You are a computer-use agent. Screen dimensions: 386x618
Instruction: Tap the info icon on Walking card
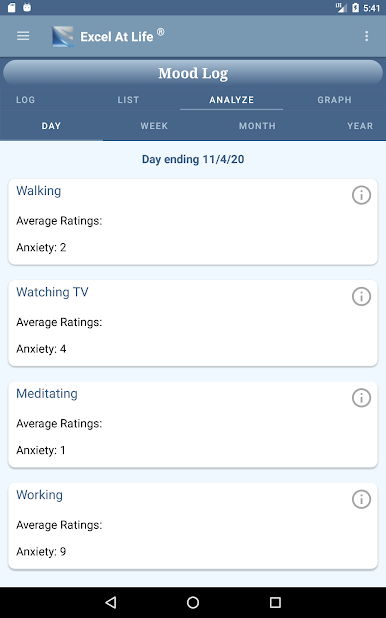coord(361,195)
